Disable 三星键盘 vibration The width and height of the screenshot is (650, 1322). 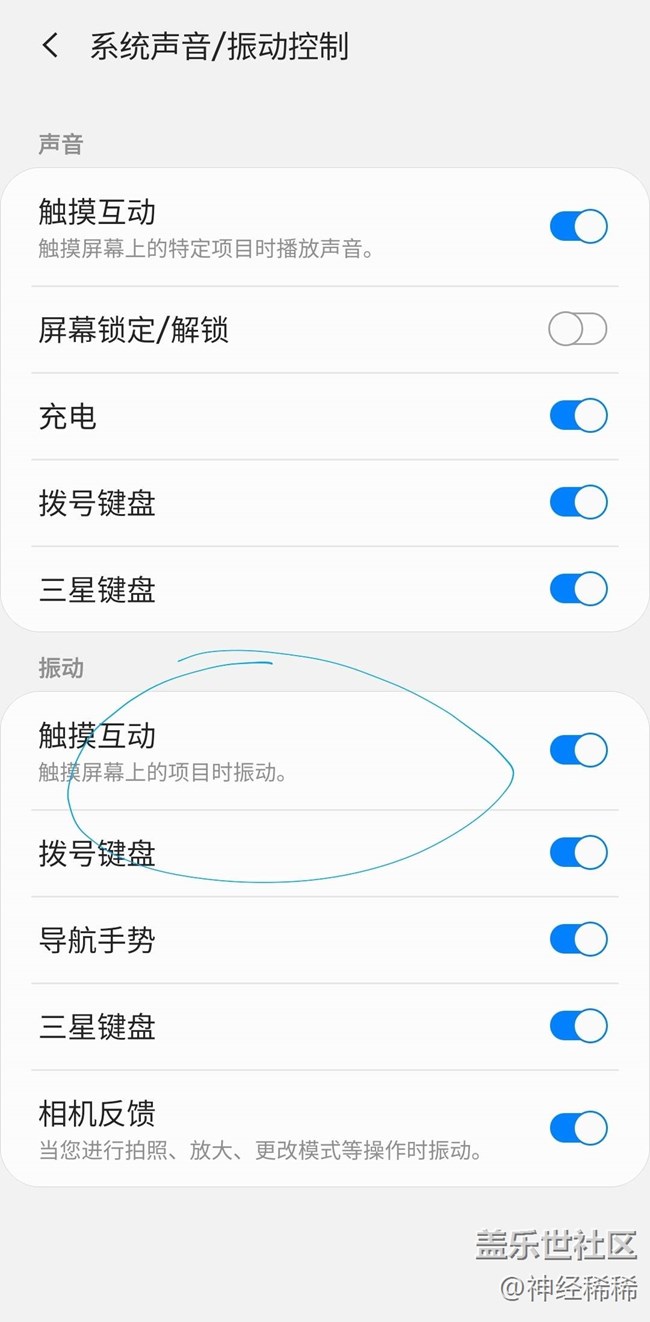(x=578, y=1026)
